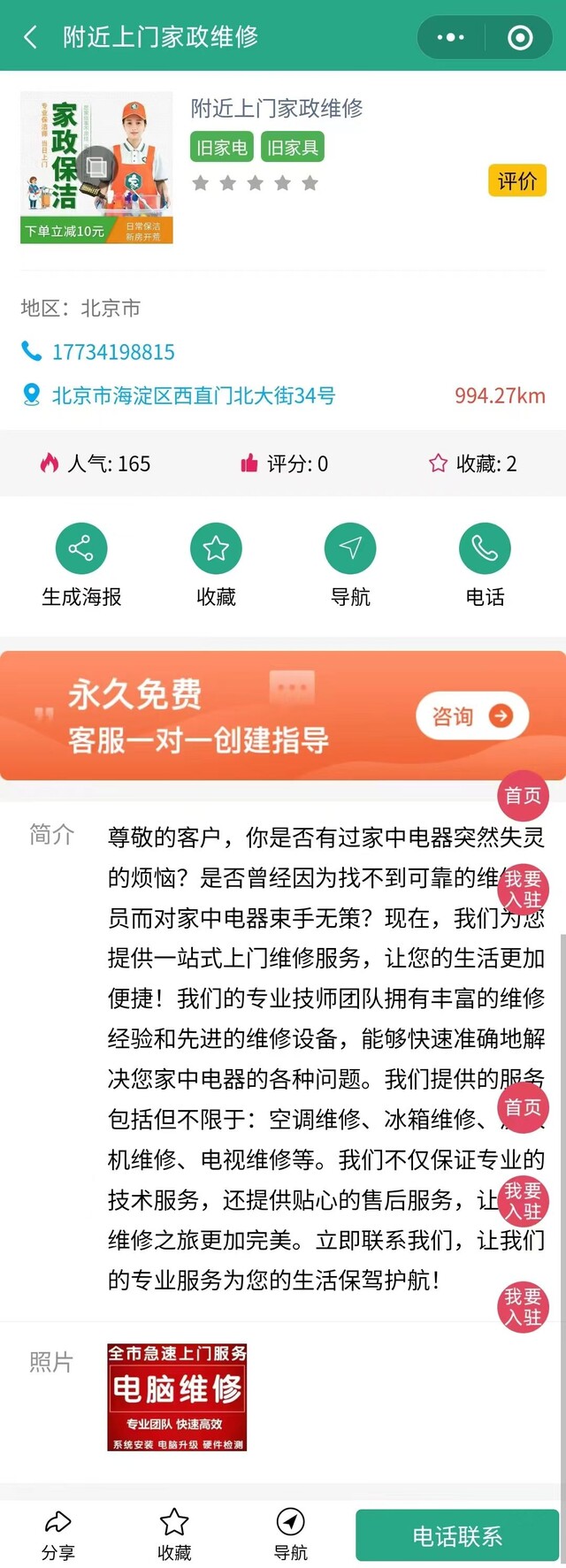This screenshot has height=1568, width=566.
Task: Open the 电脑维修 photo
Action: 177,1397
